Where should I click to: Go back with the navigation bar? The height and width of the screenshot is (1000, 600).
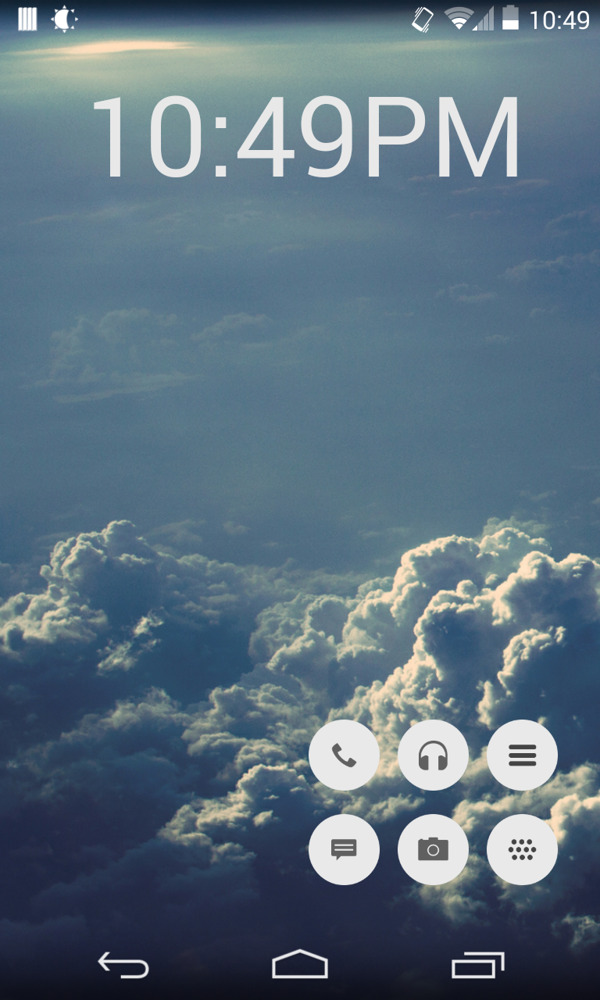tap(123, 965)
